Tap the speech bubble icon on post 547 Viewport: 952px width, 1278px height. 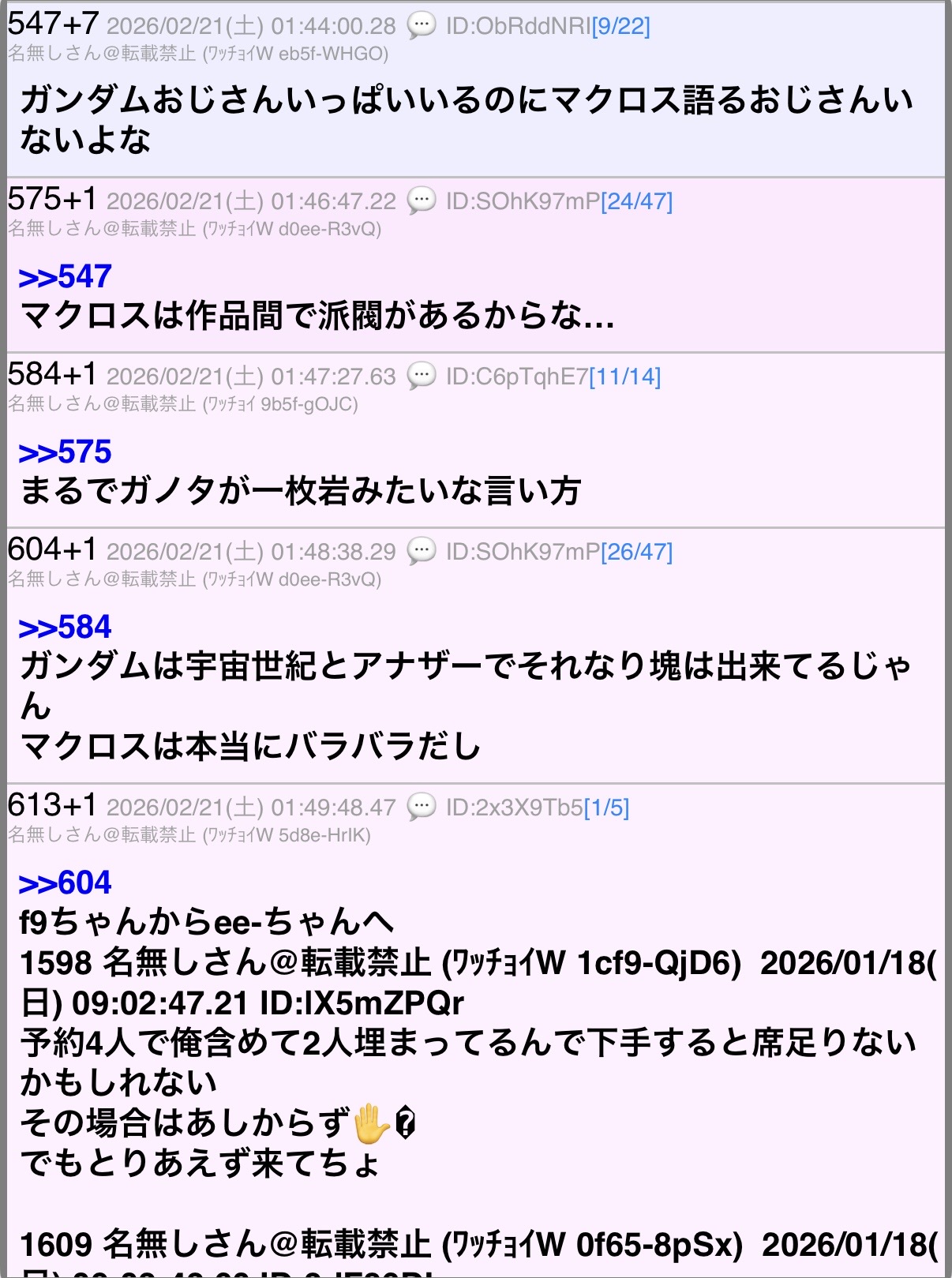pyautogui.click(x=422, y=25)
